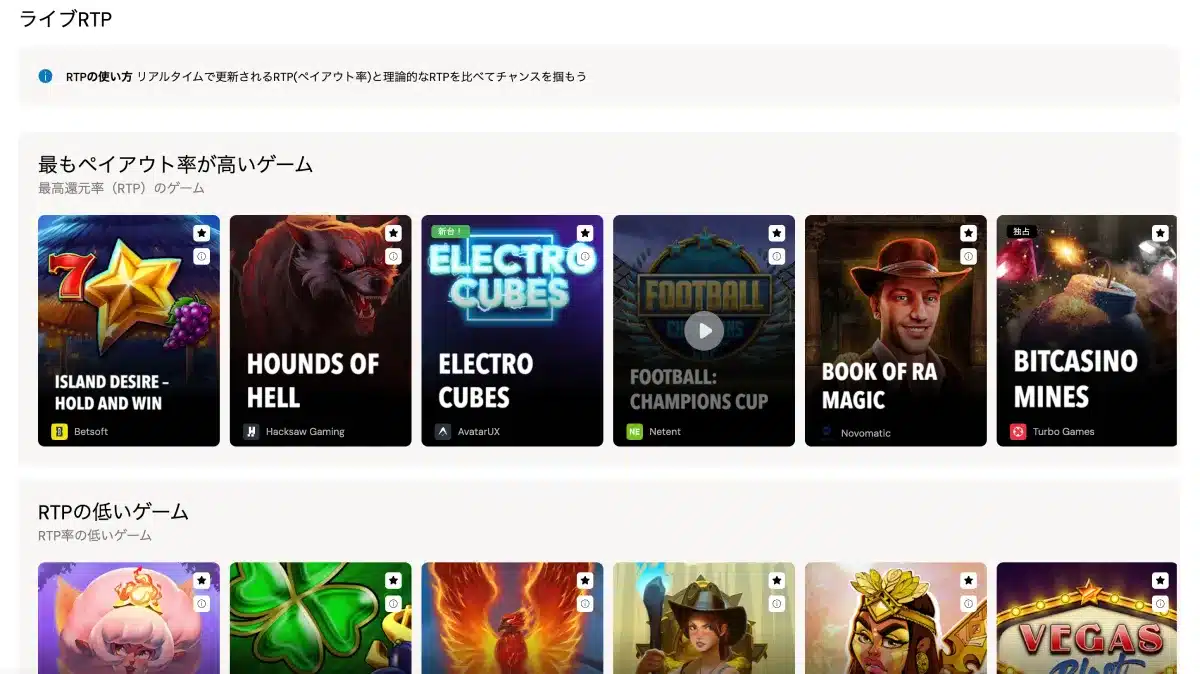The width and height of the screenshot is (1200, 674).
Task: Show info for Football: Champions Cup
Action: (777, 256)
